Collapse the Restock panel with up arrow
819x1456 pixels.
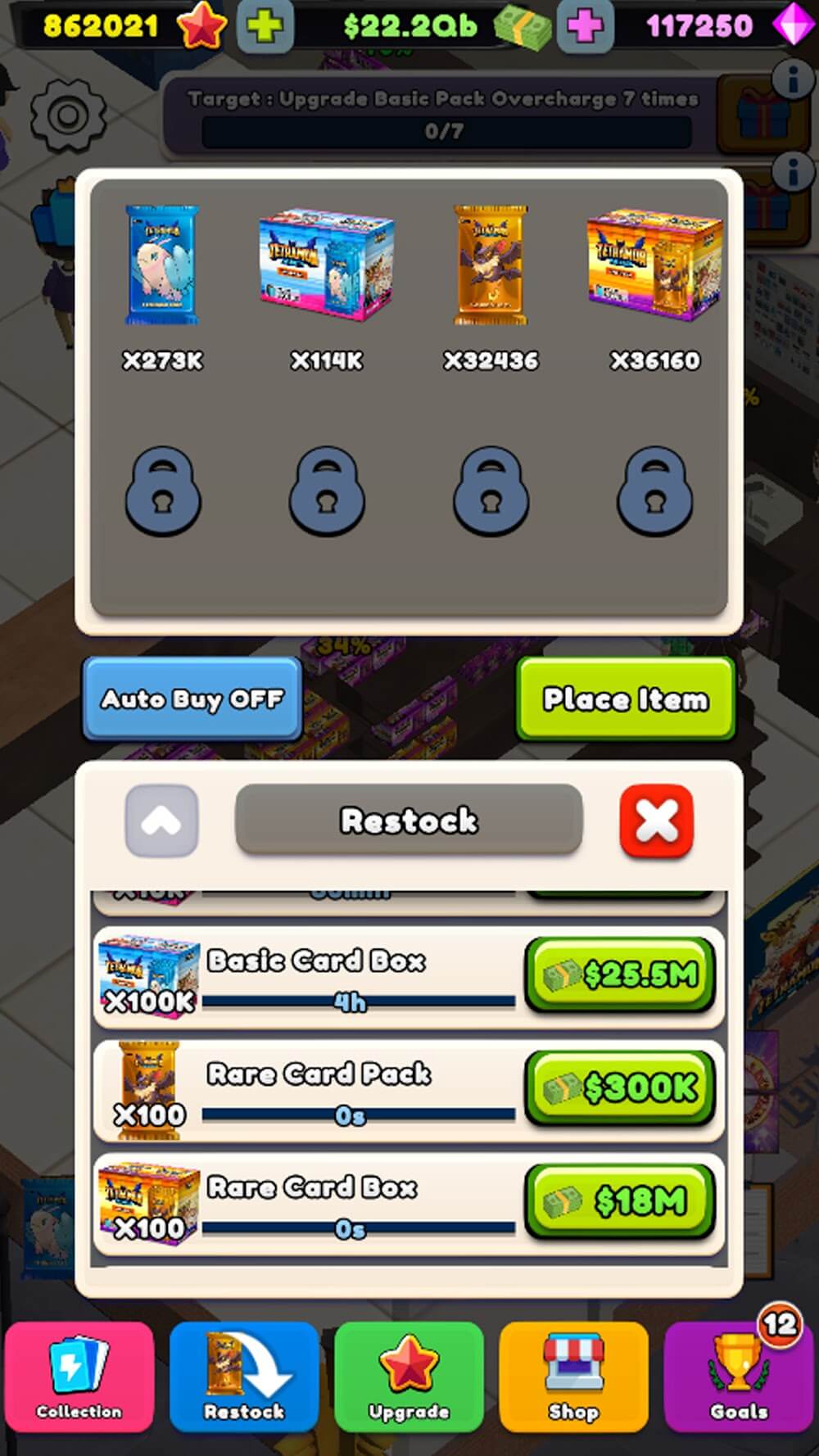tap(161, 821)
